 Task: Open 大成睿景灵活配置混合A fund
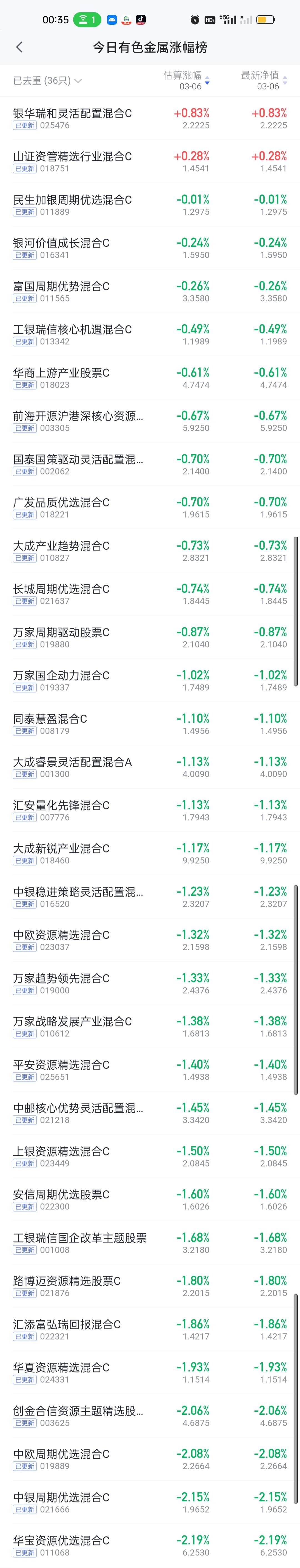coord(150,767)
